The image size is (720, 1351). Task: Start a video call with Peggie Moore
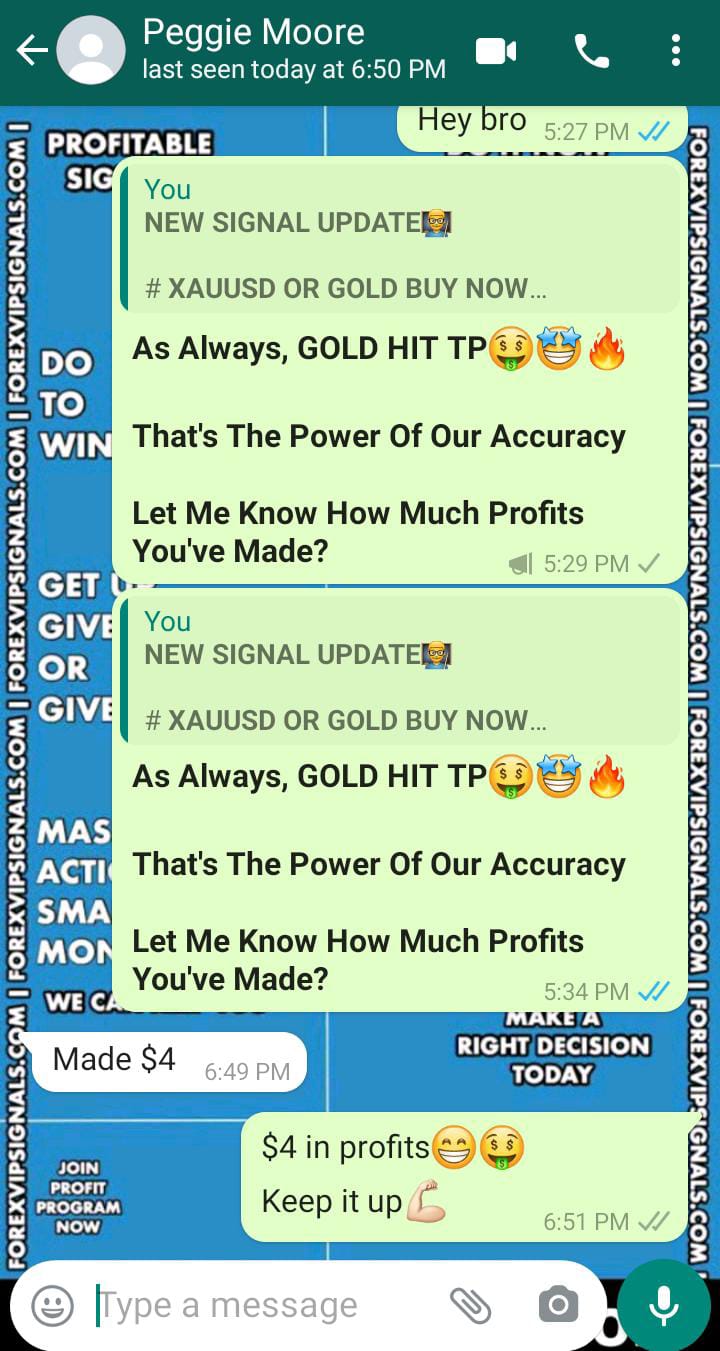click(496, 51)
